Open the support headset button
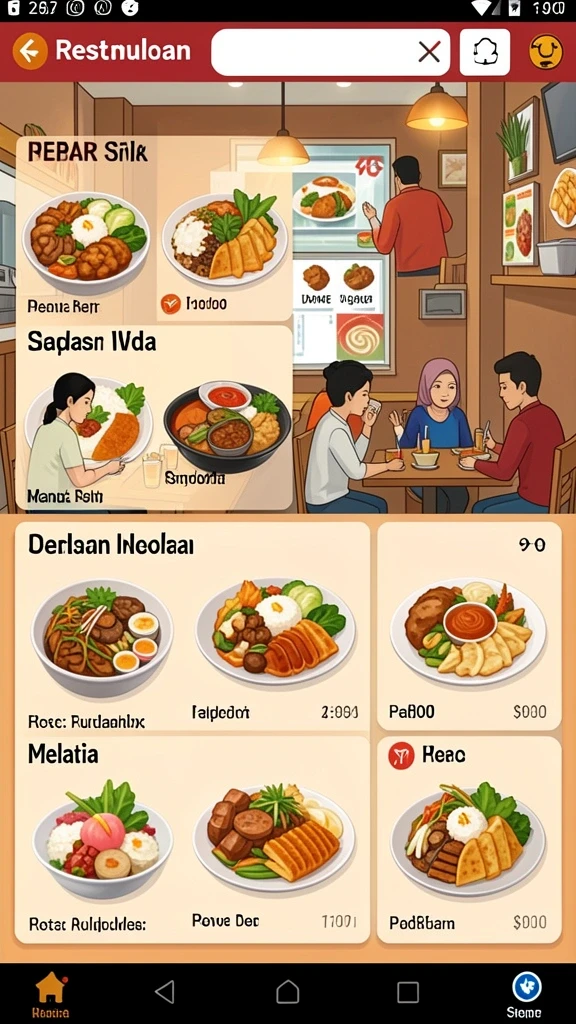Screen dimensions: 576x1024 click(x=485, y=52)
